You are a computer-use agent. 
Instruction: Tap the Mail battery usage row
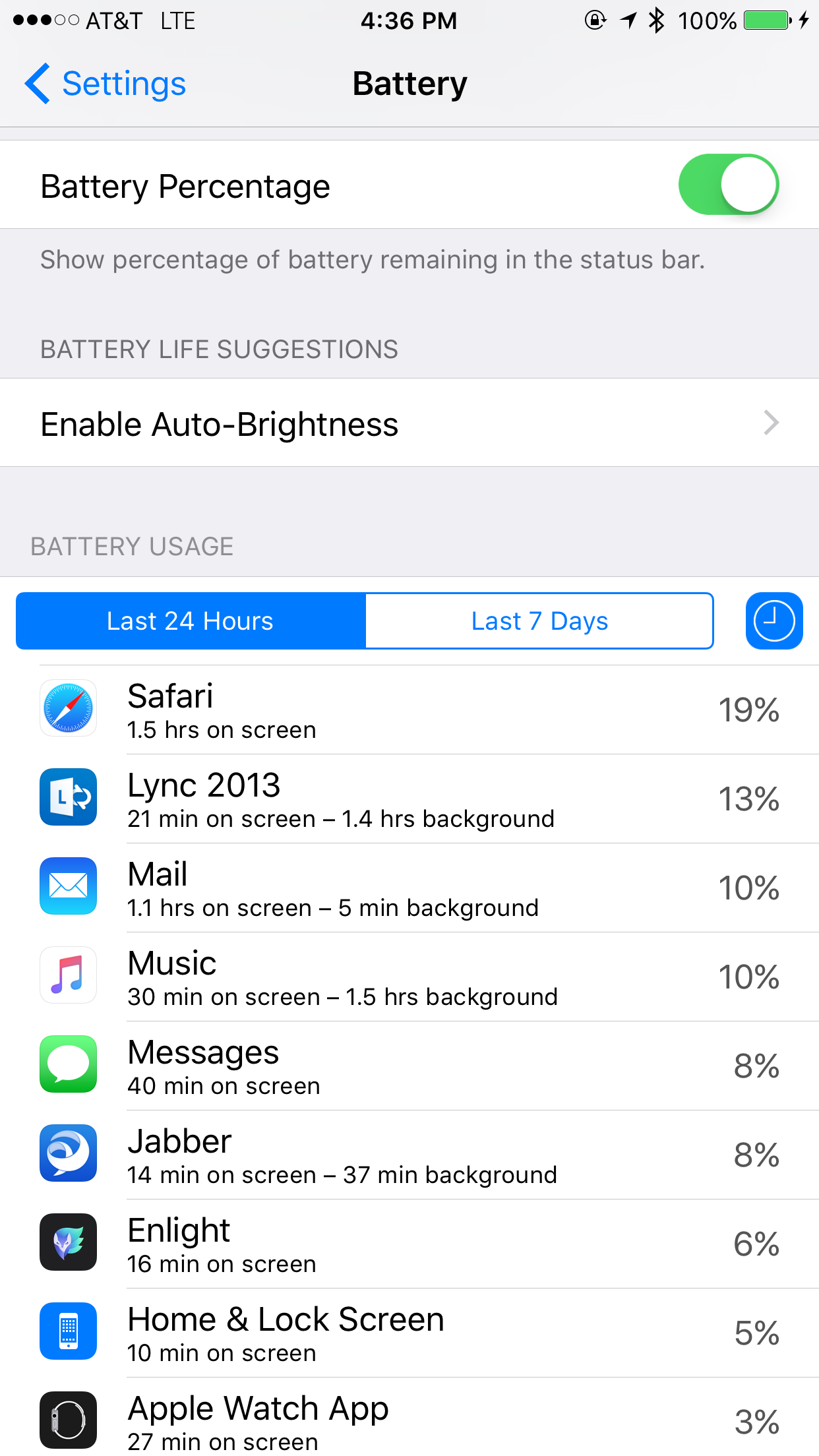click(409, 888)
